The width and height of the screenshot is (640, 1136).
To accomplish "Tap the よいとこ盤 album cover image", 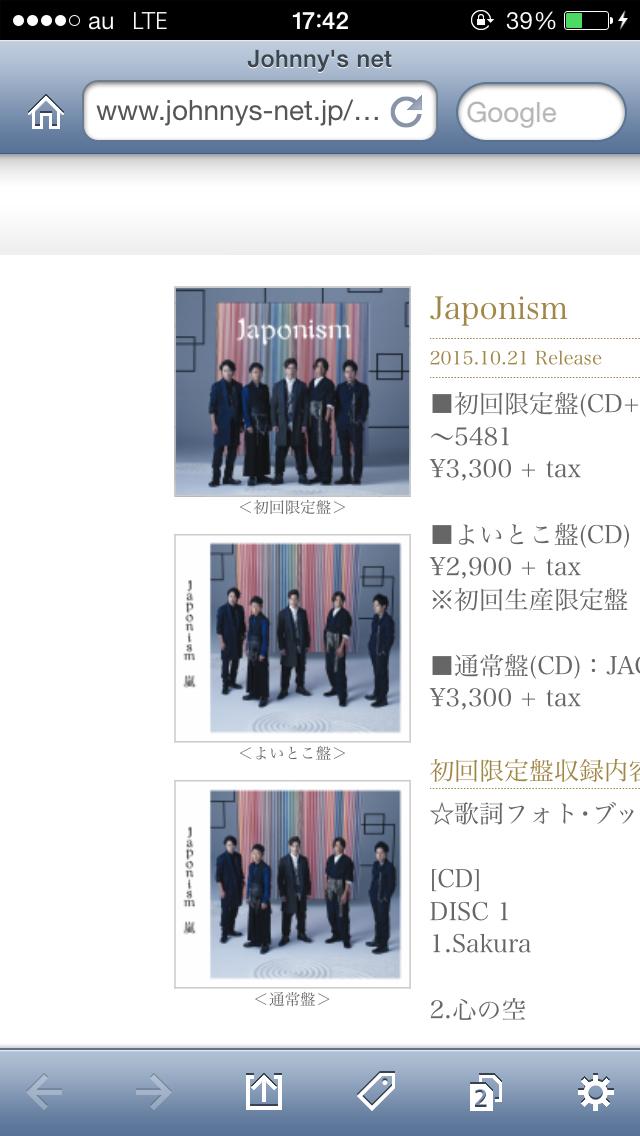I will point(292,638).
